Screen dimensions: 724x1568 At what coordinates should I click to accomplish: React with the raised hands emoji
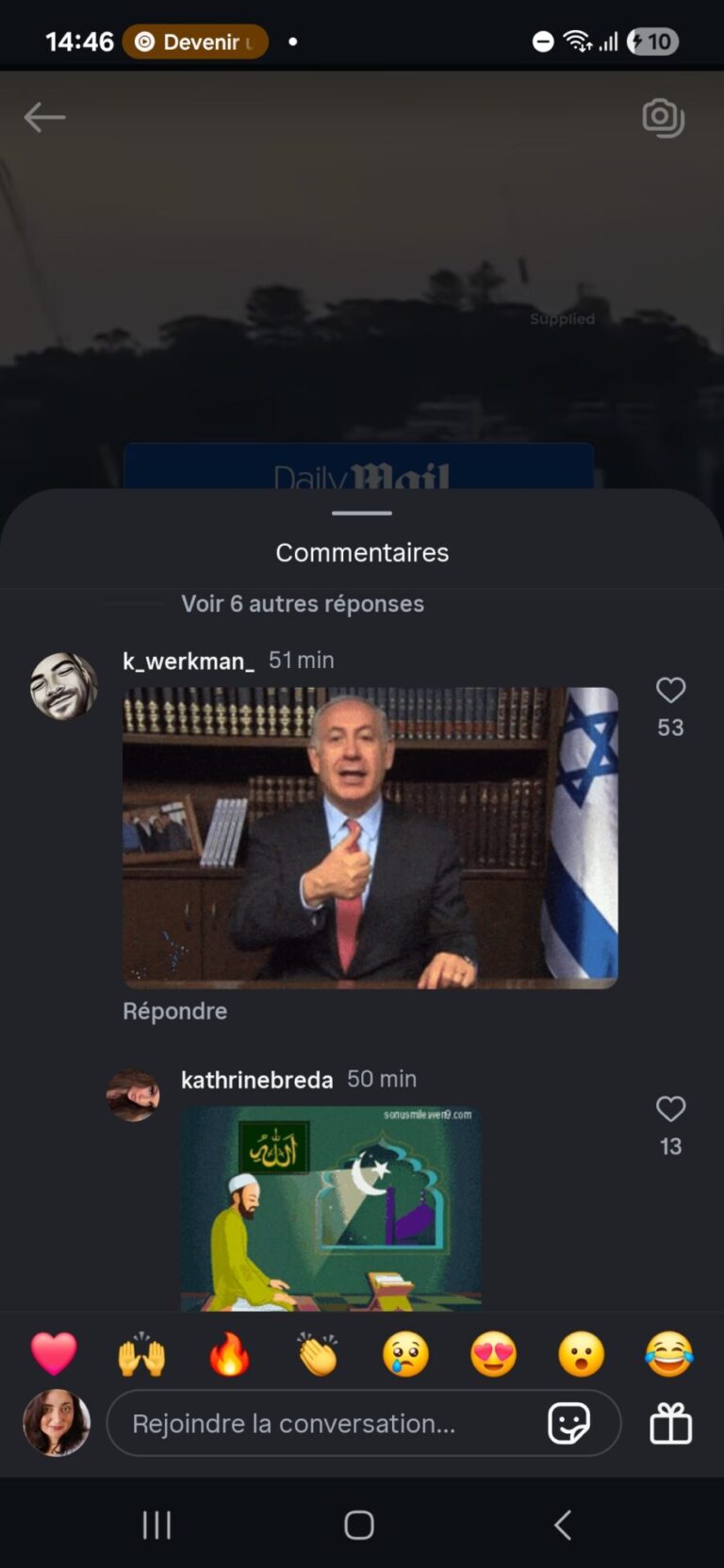[141, 1354]
